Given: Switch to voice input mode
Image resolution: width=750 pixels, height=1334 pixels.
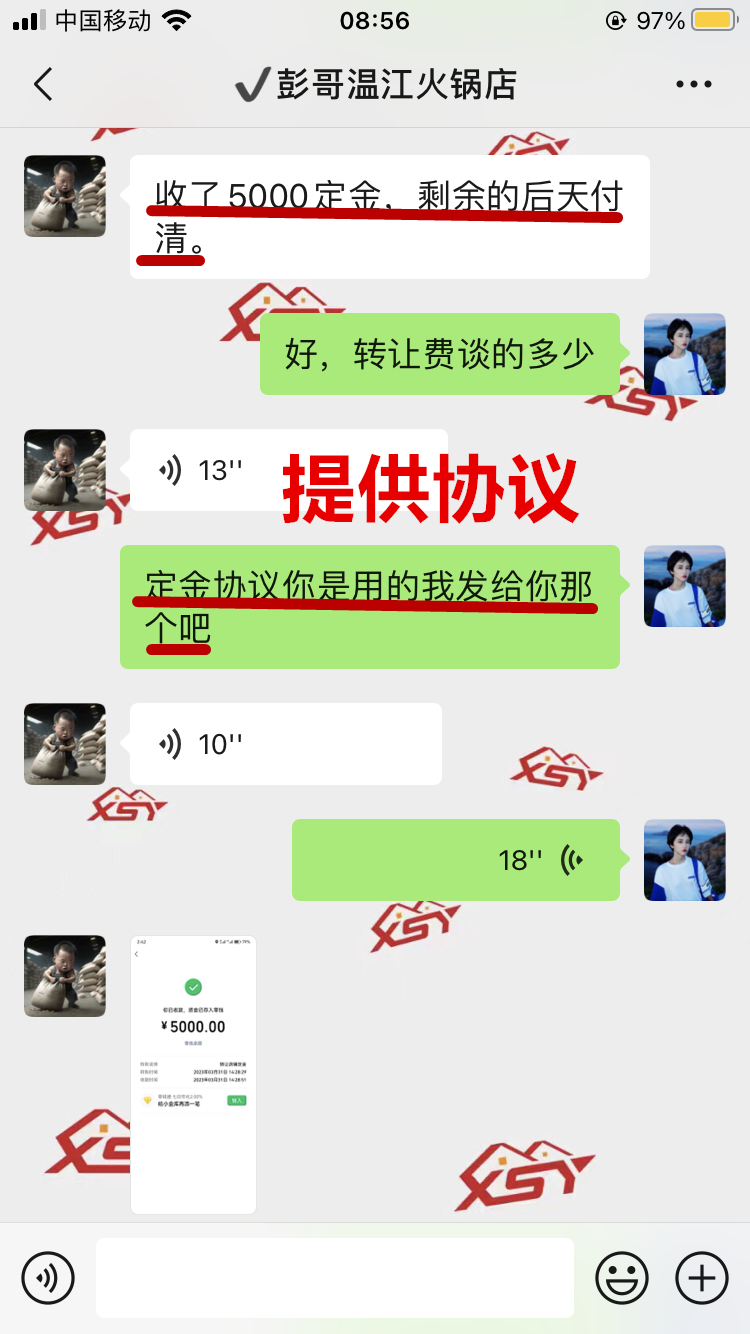Looking at the screenshot, I should pos(48,1278).
